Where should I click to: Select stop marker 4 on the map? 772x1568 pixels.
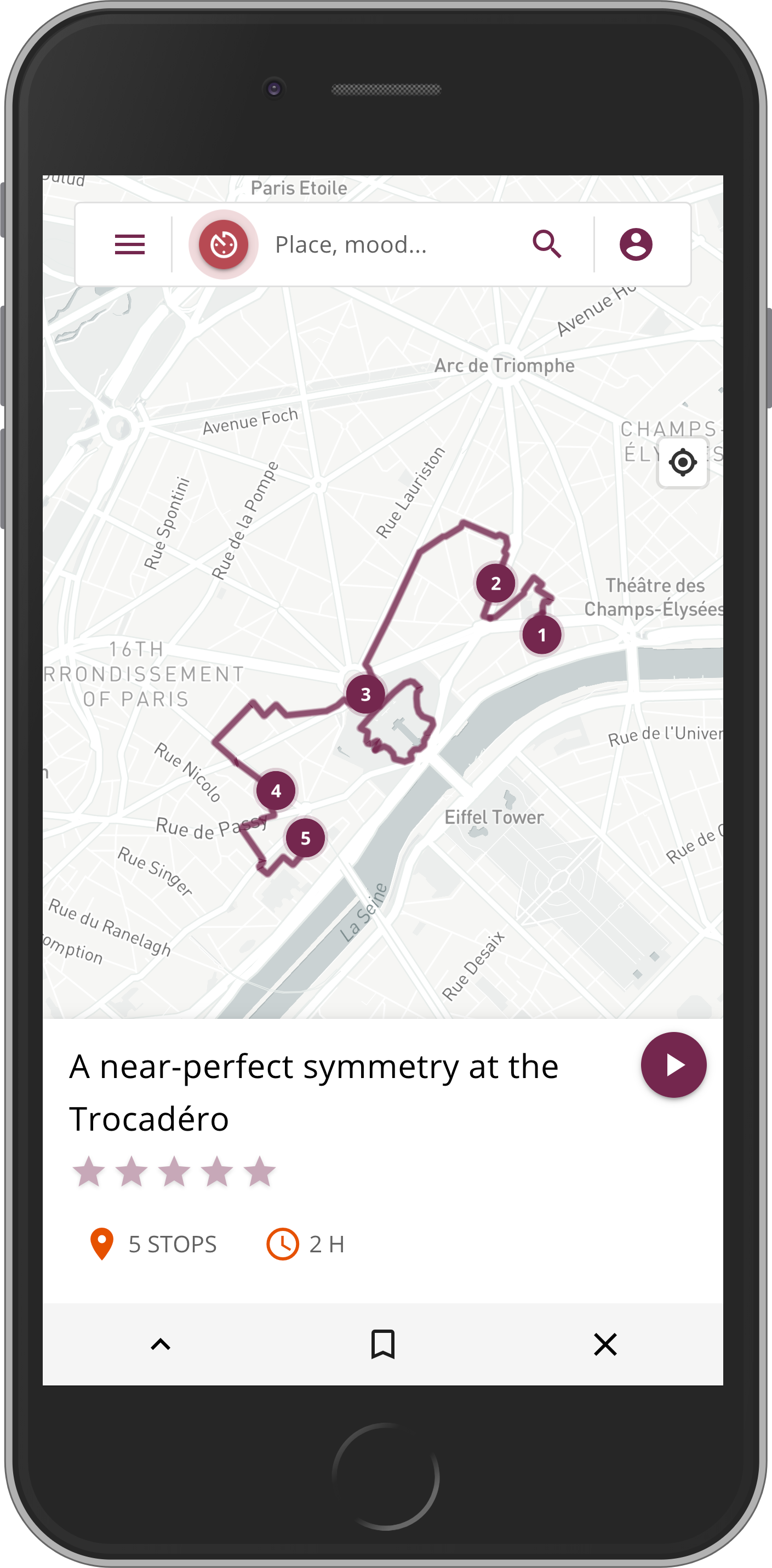276,791
